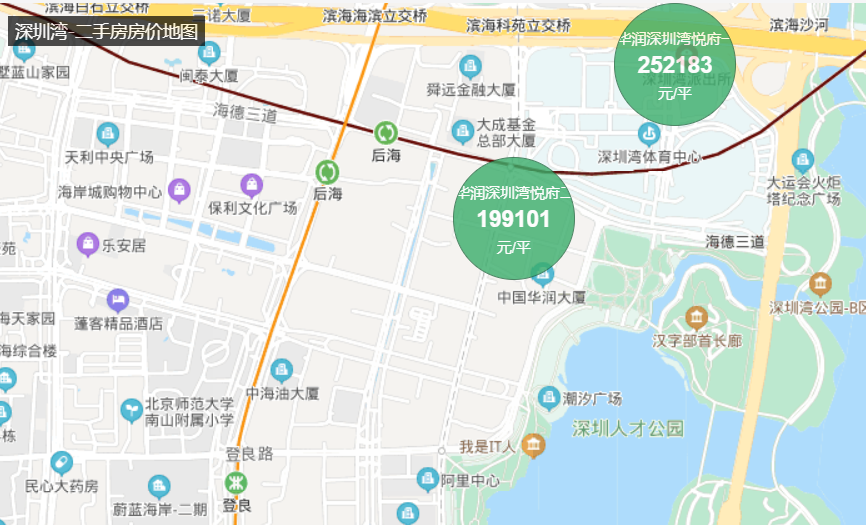Tap the 252183 元/平 price bubble
This screenshot has width=866, height=525.
tap(674, 65)
